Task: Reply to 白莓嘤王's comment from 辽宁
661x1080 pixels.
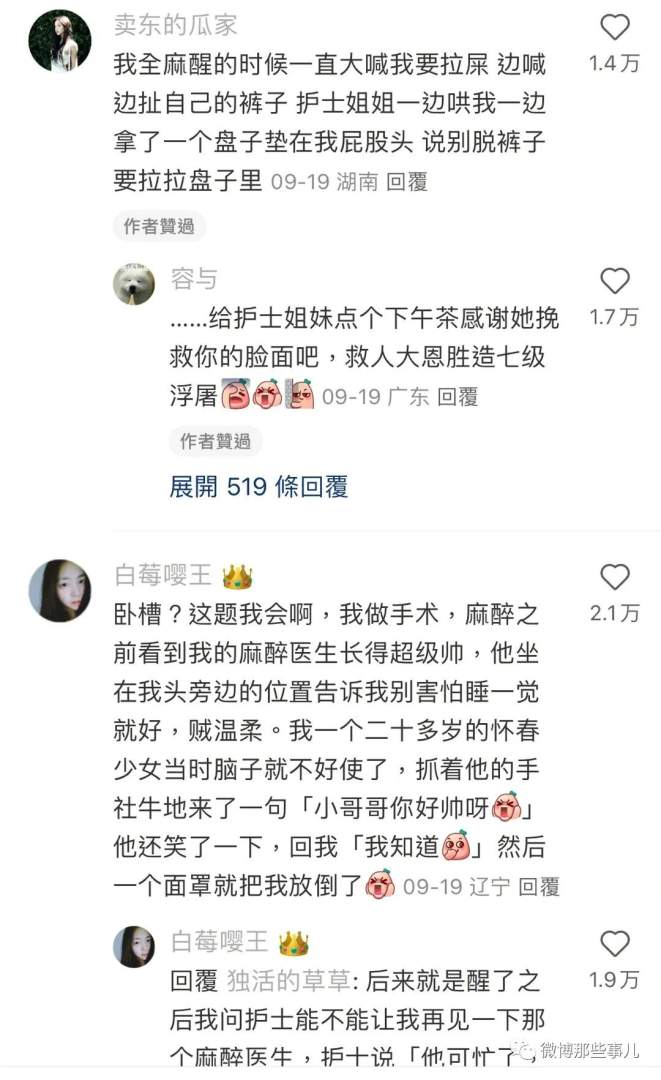Action: pyautogui.click(x=539, y=886)
